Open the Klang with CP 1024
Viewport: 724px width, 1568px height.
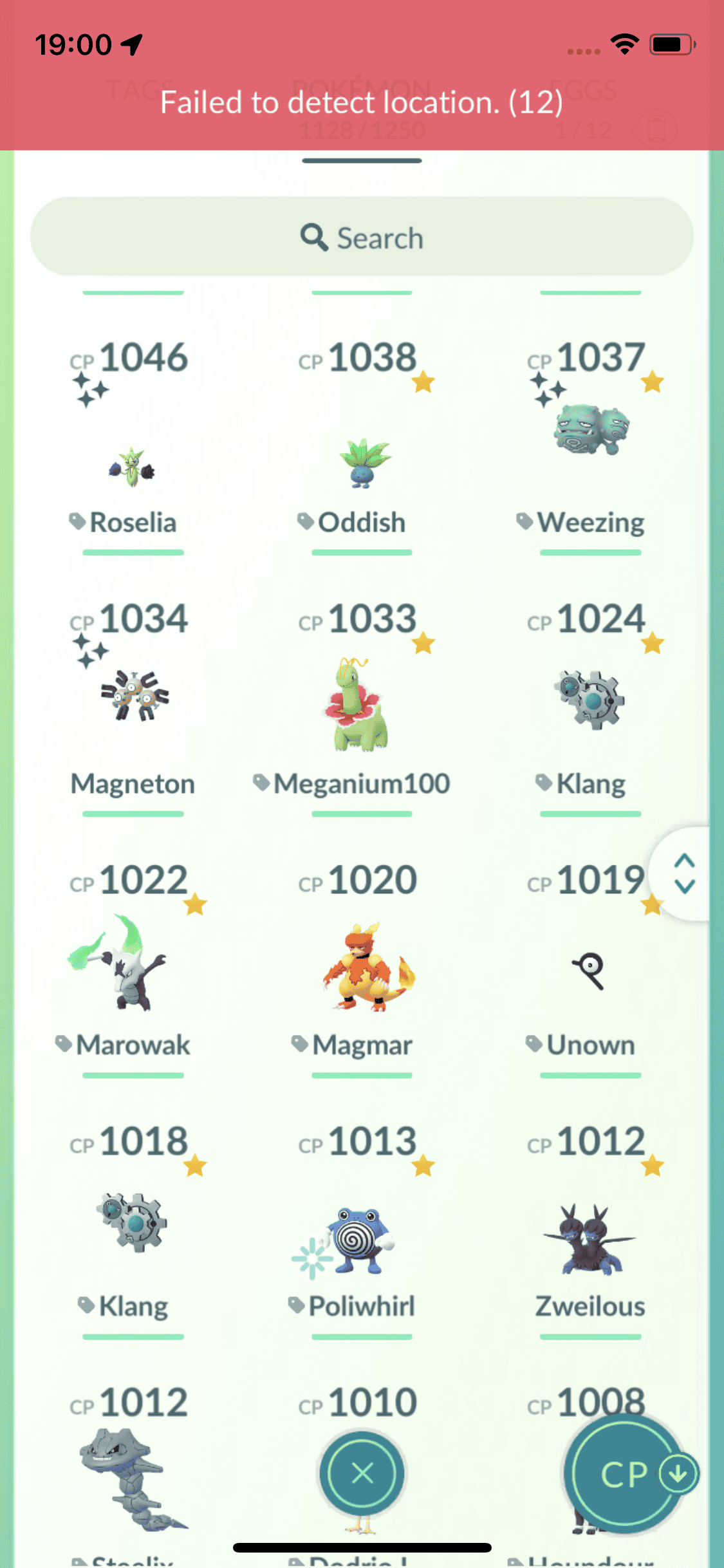click(x=589, y=698)
